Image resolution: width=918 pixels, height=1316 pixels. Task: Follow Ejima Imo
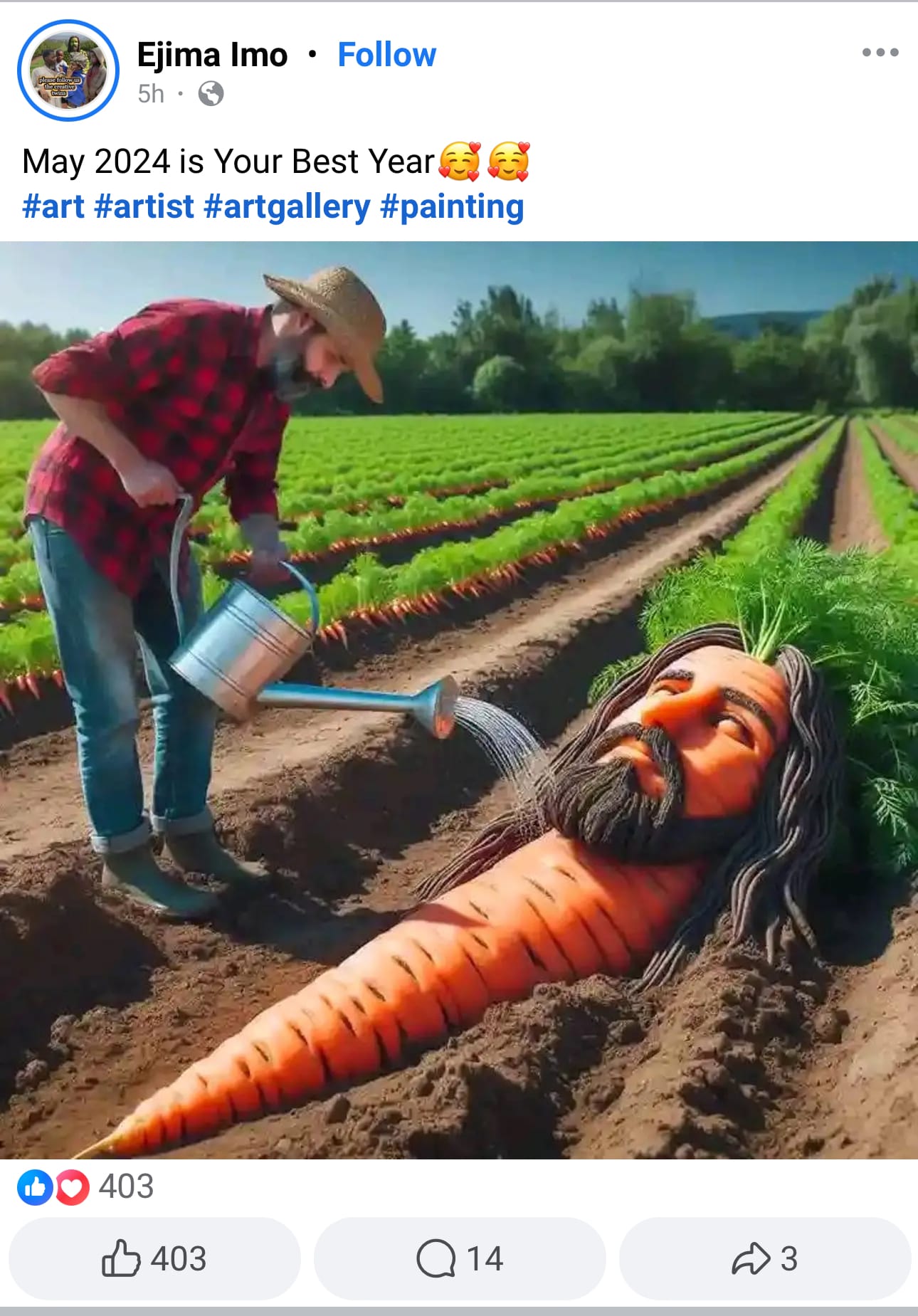(x=386, y=55)
